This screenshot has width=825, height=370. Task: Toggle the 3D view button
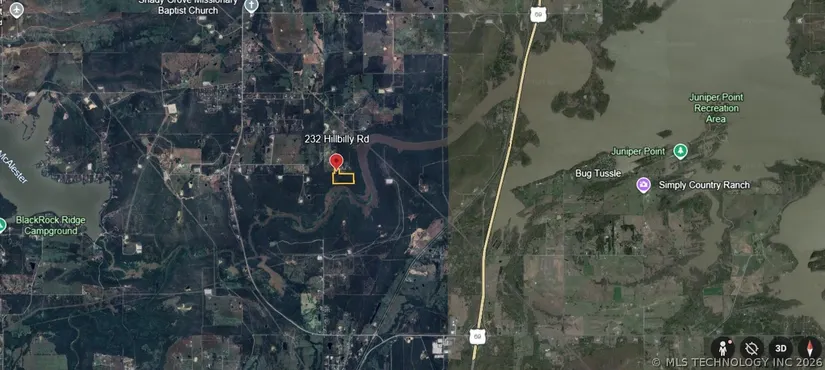(x=781, y=348)
